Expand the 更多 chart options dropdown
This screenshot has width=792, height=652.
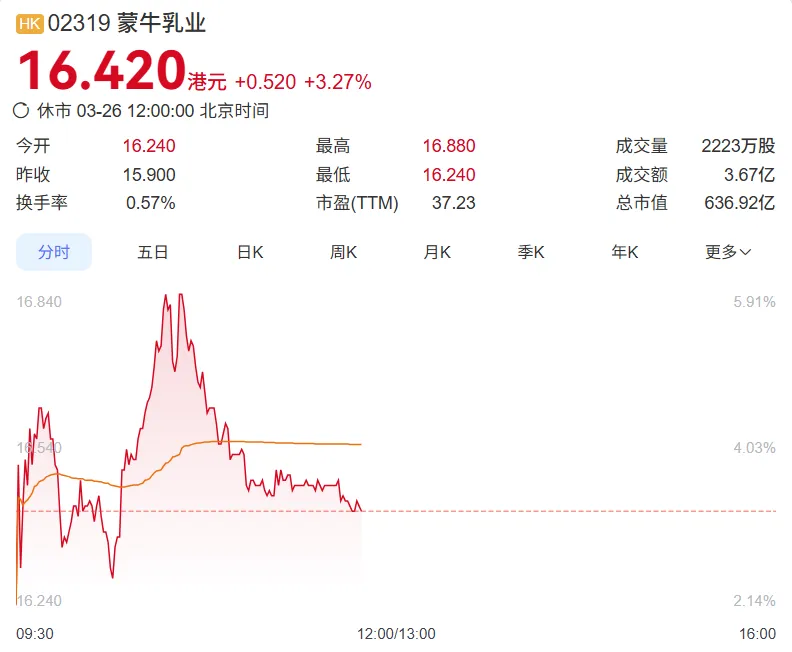pyautogui.click(x=728, y=252)
